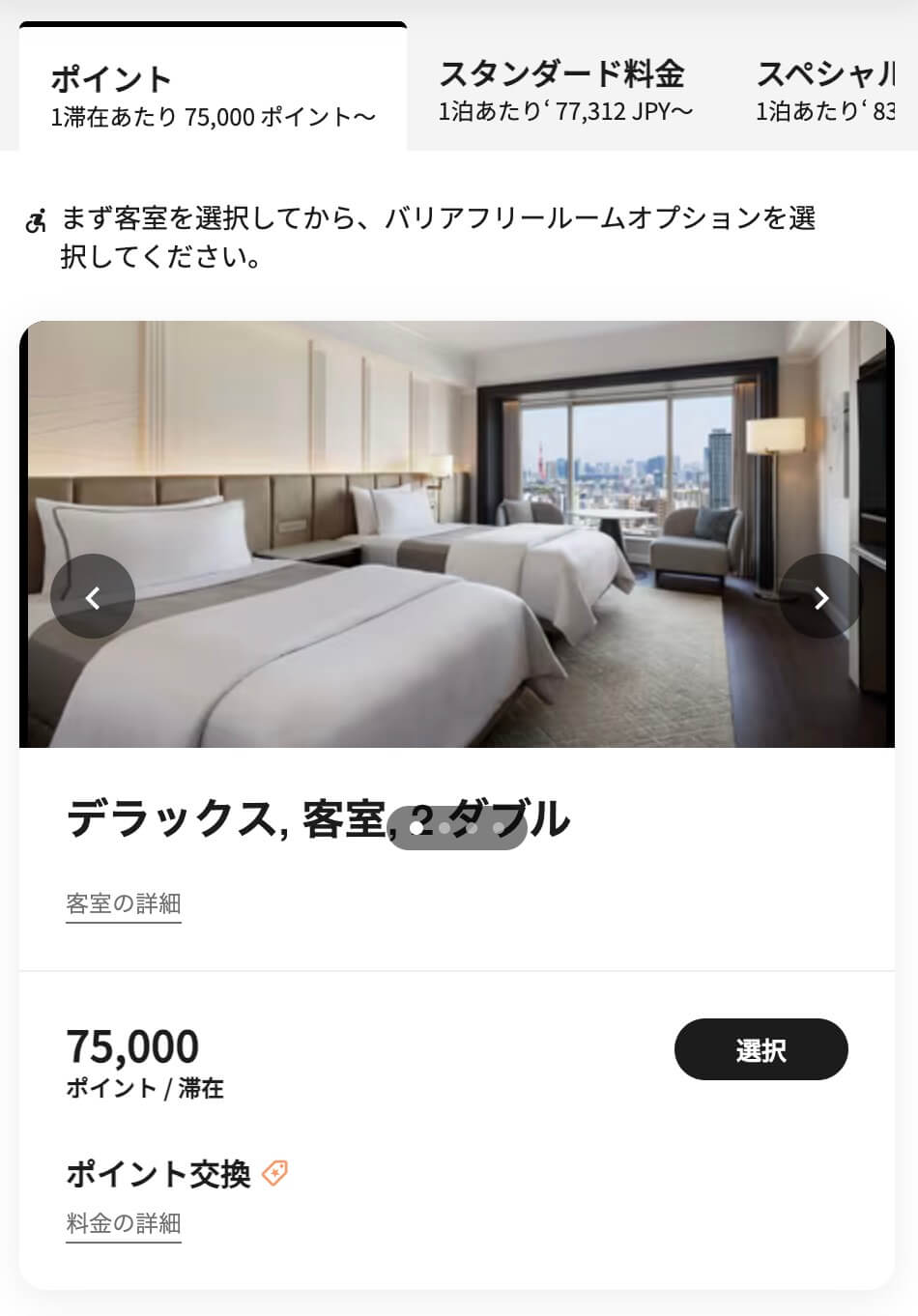
Task: Click the 選択 button to choose room
Action: (761, 1049)
